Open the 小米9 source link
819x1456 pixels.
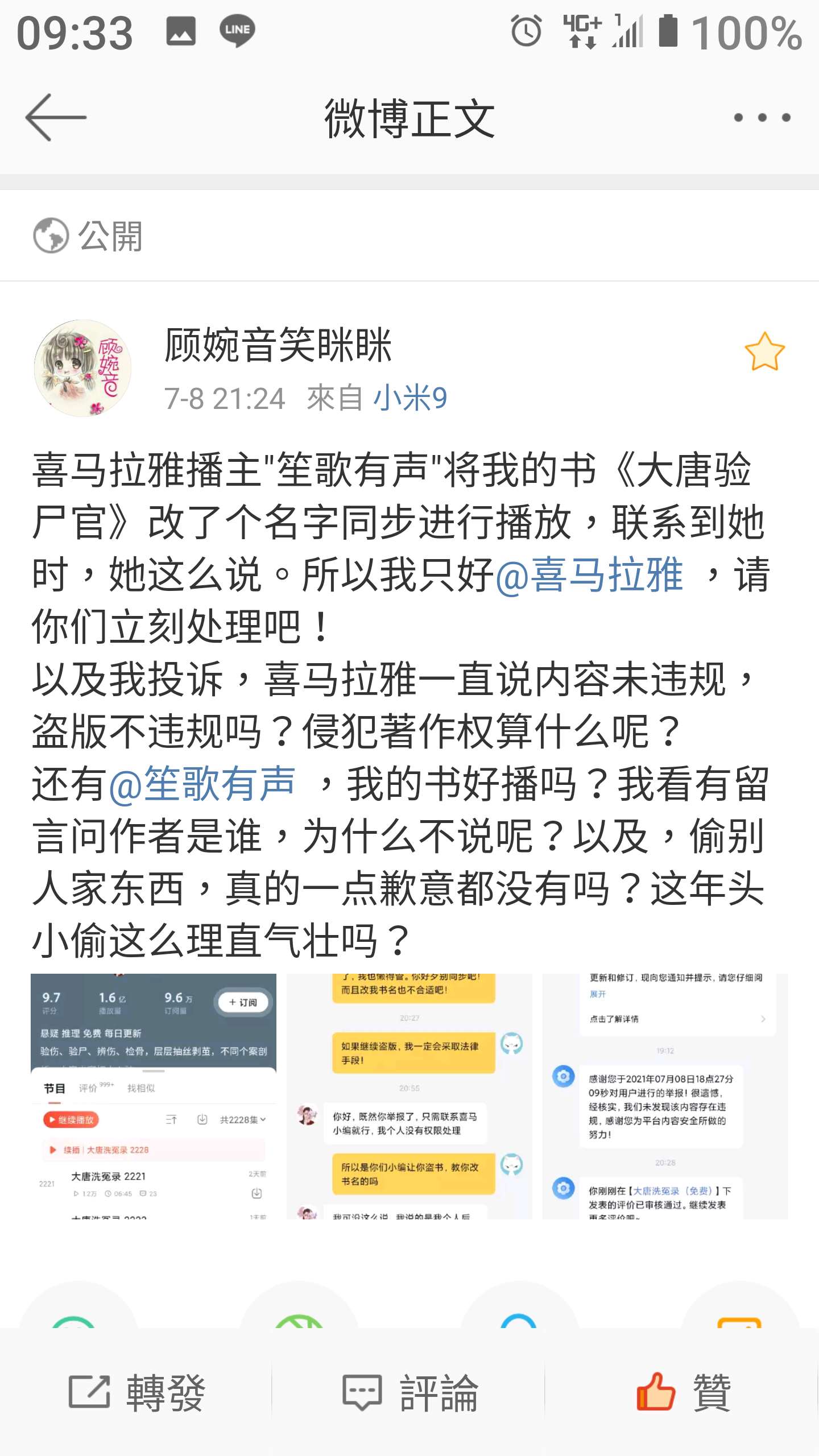[x=409, y=398]
